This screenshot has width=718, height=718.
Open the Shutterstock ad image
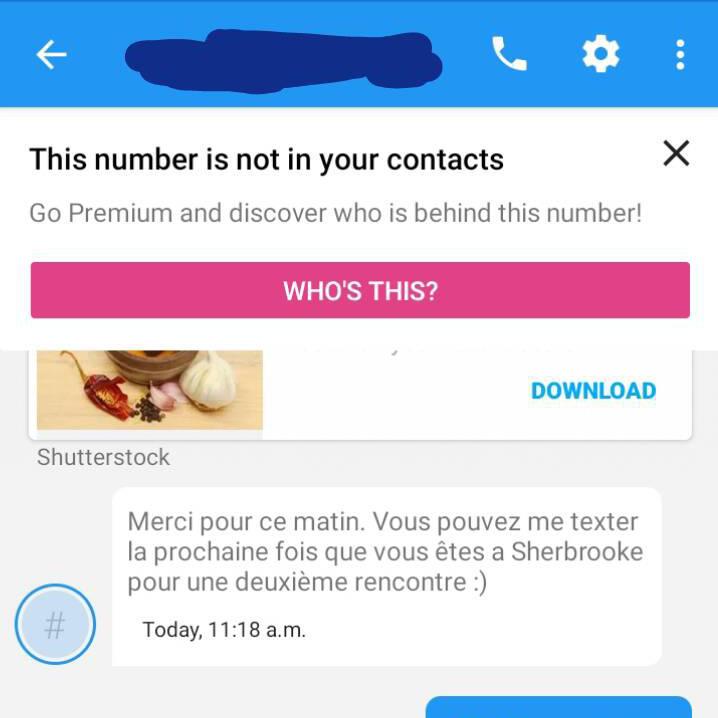pos(150,390)
